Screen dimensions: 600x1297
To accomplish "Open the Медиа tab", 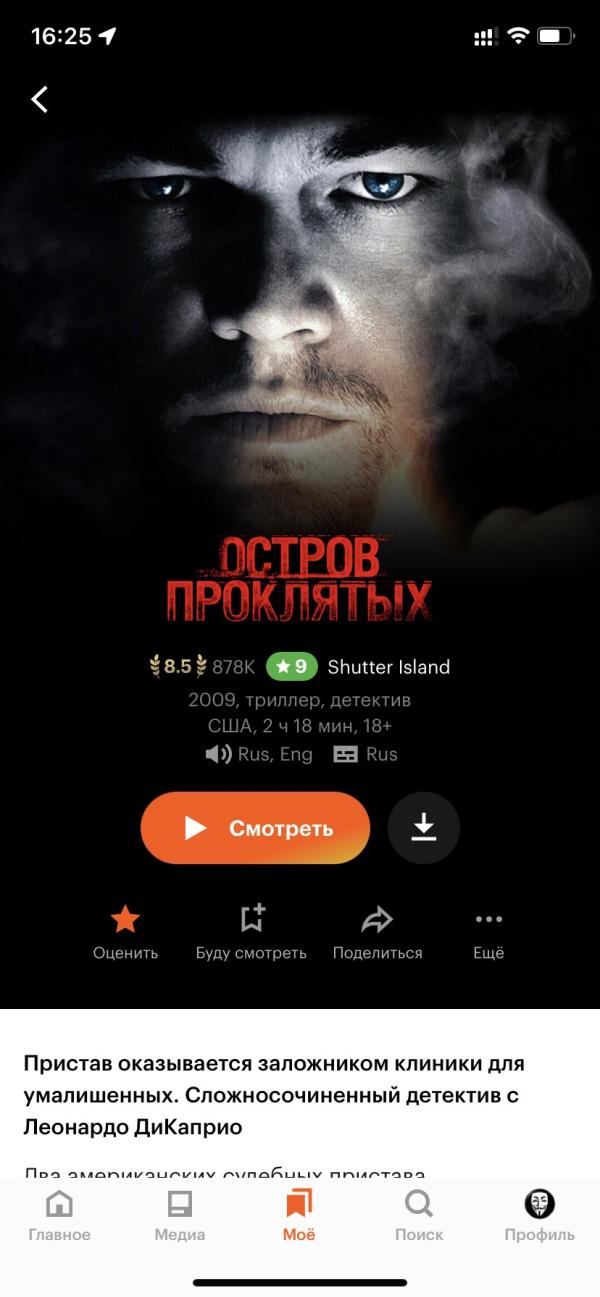I will point(180,1215).
